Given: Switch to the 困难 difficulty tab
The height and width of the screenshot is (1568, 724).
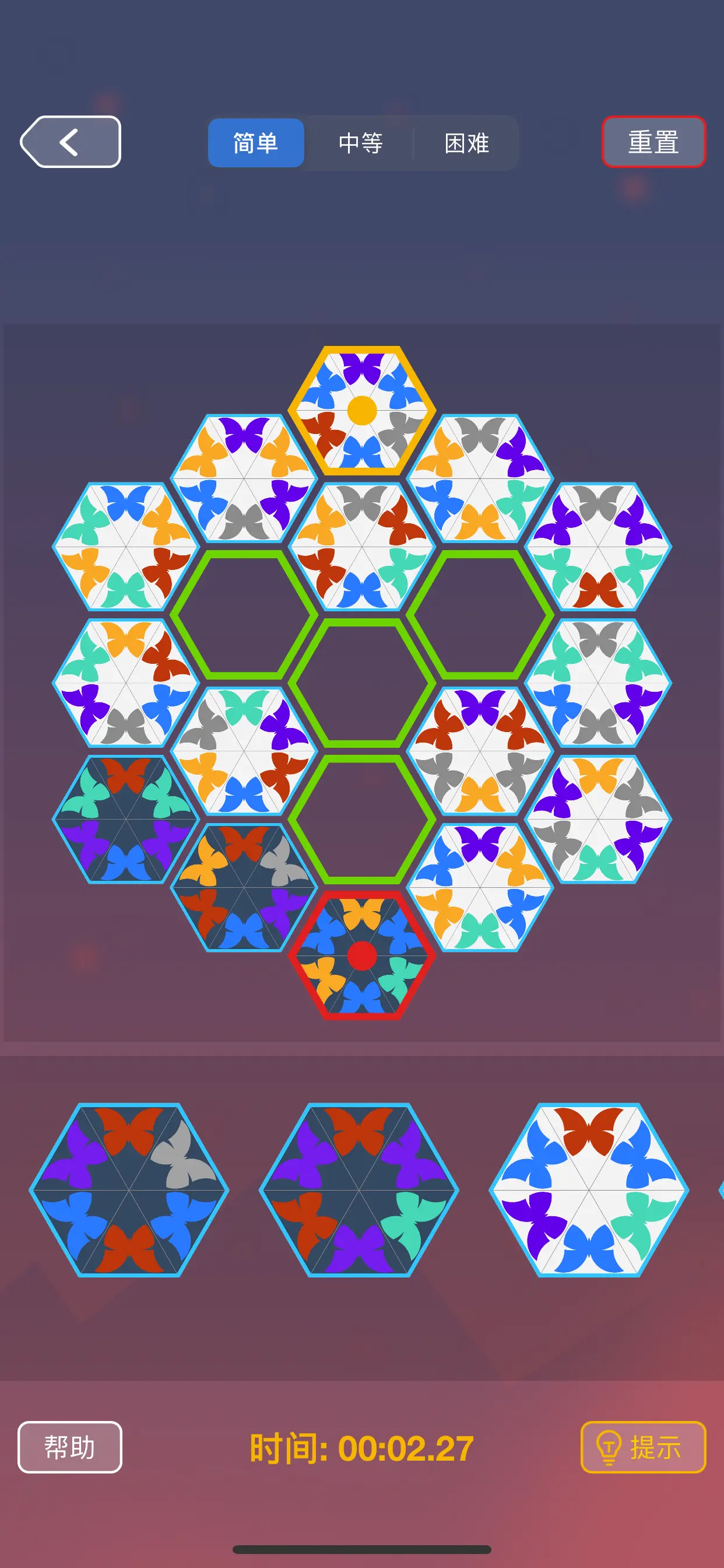Looking at the screenshot, I should tap(467, 143).
